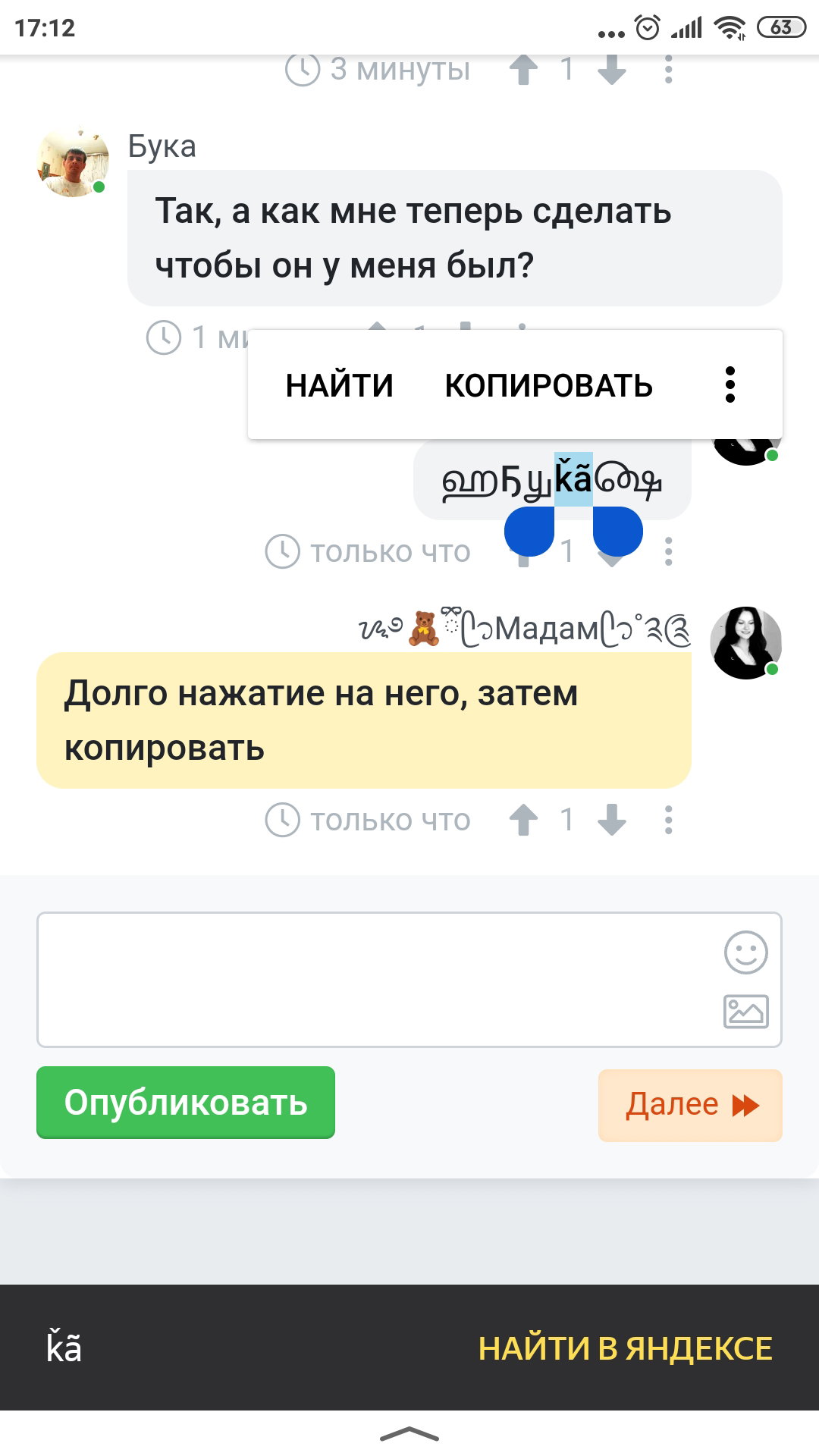This screenshot has width=819, height=1456.
Task: Downvote the comment posted 3 минуты ago
Action: point(611,70)
